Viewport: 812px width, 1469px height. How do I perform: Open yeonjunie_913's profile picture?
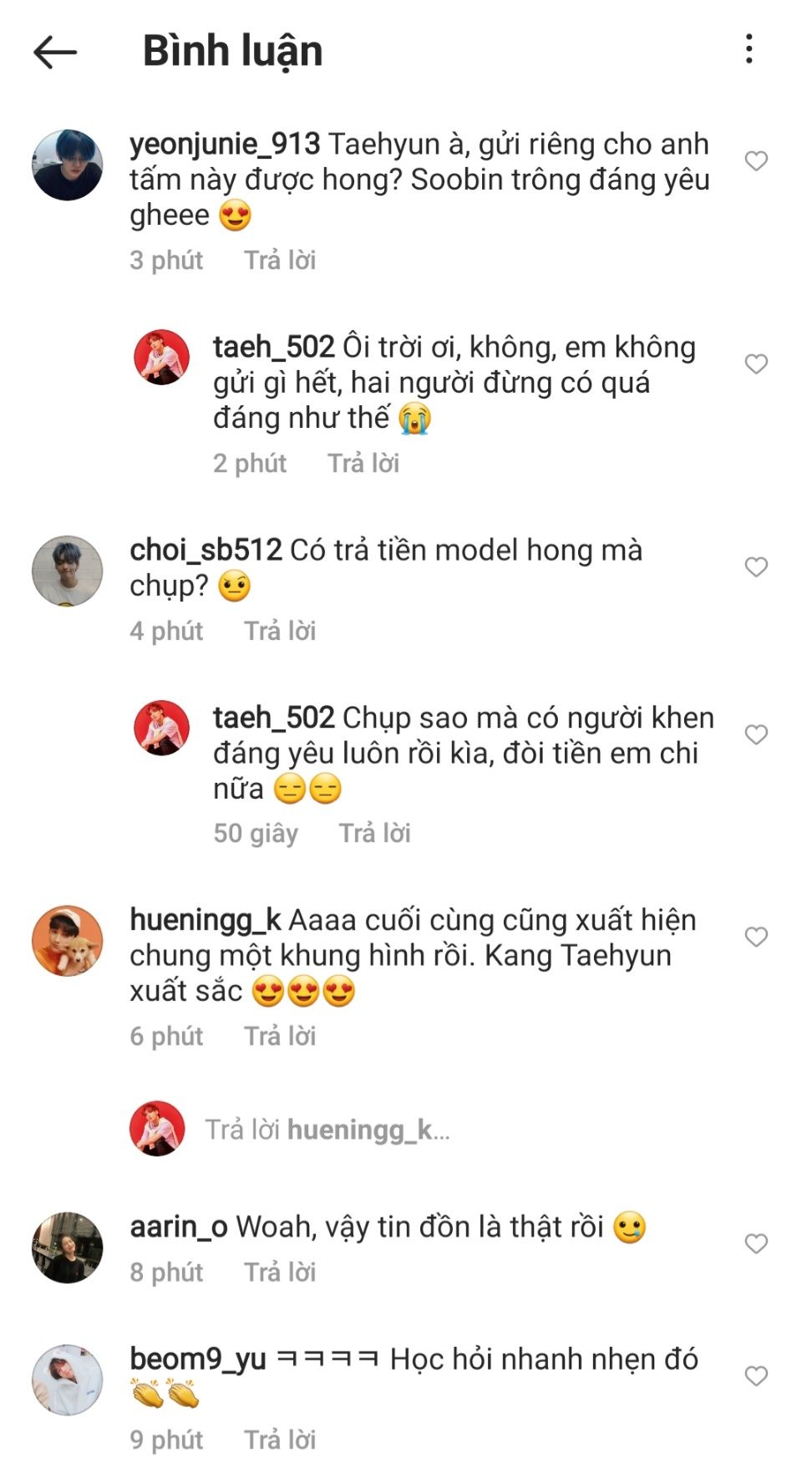[x=68, y=165]
